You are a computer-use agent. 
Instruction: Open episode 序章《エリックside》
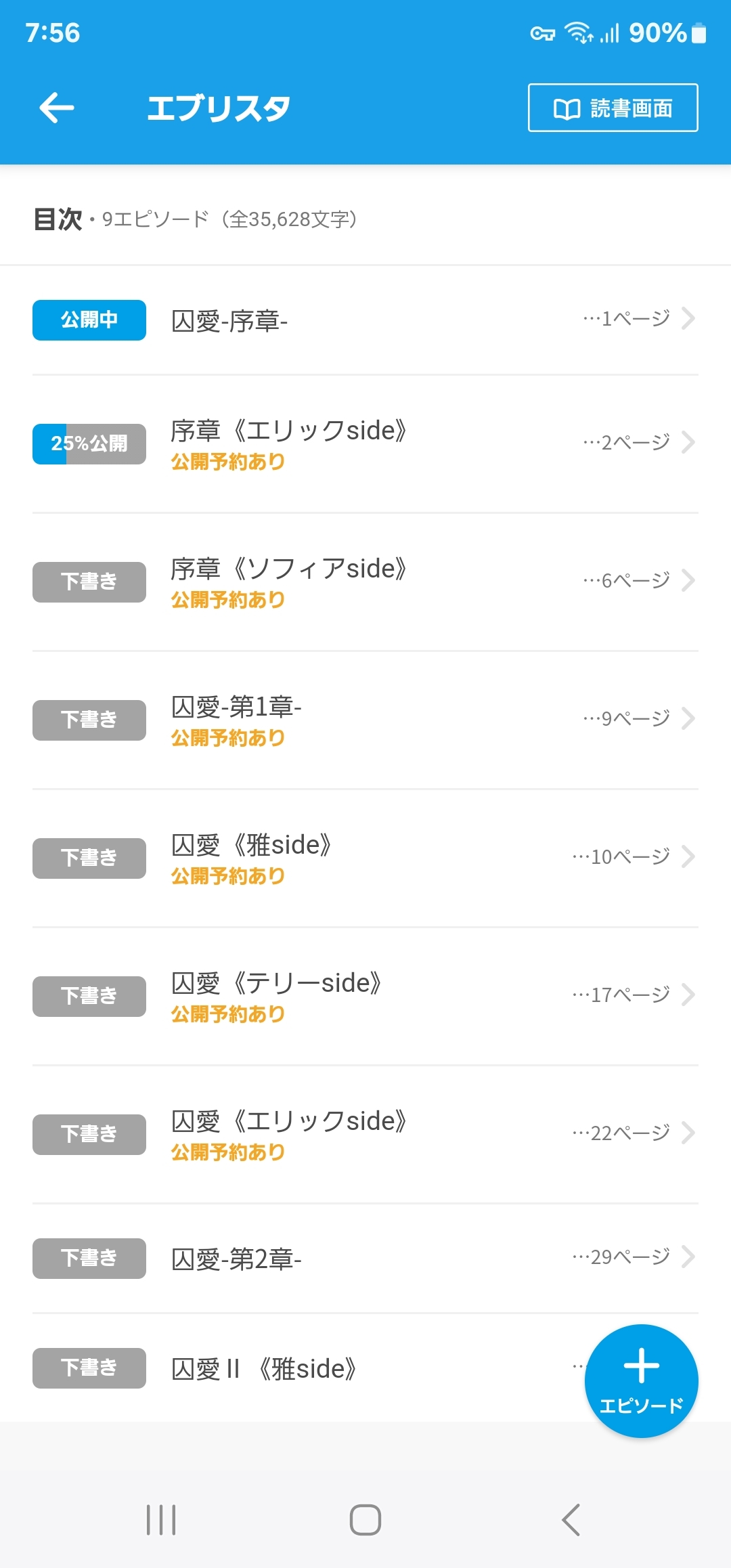[x=365, y=444]
